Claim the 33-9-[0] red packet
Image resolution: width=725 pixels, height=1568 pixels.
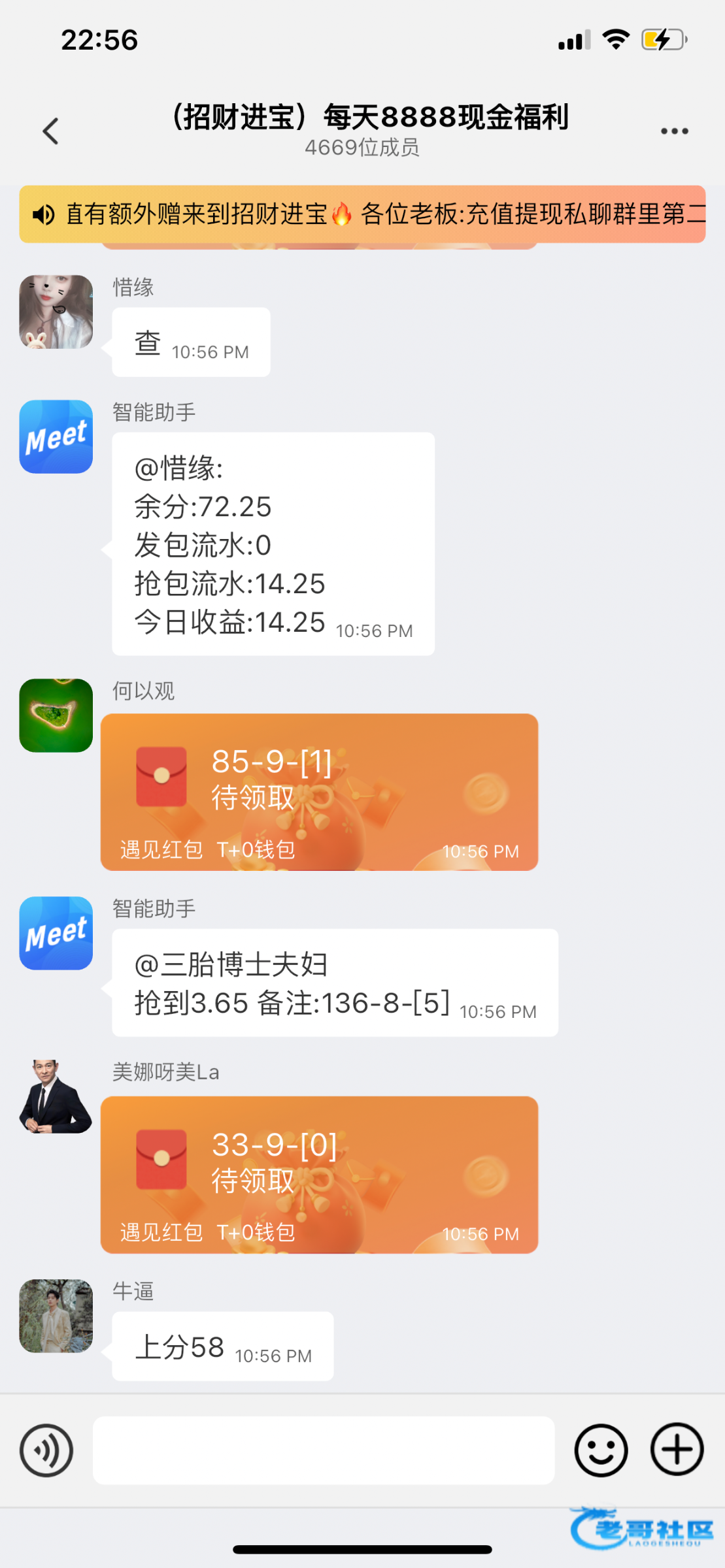click(x=319, y=1174)
